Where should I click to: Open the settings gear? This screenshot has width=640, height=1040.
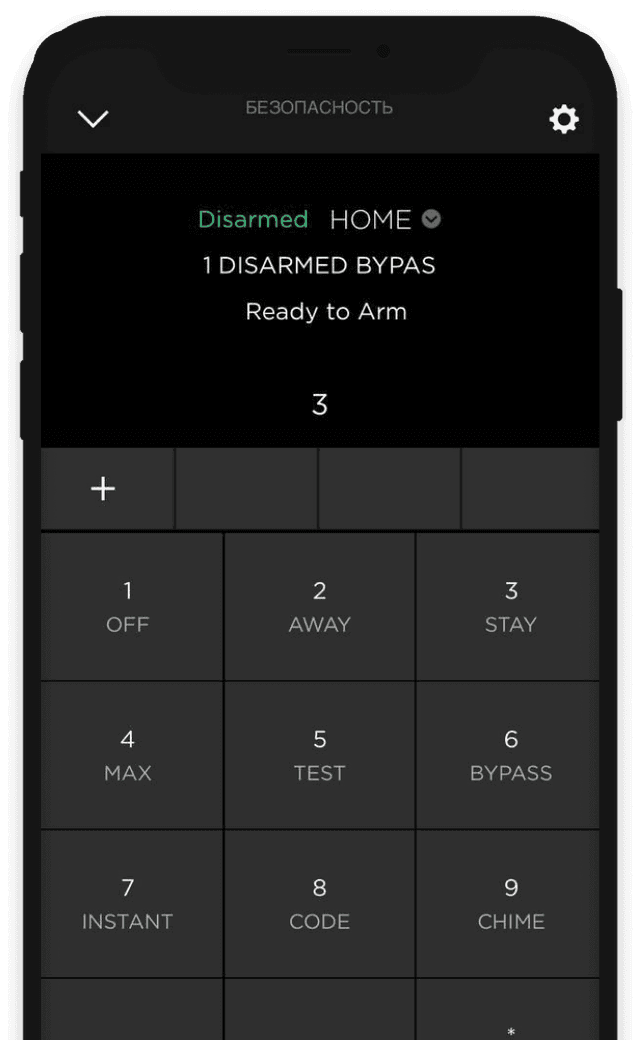(x=564, y=119)
